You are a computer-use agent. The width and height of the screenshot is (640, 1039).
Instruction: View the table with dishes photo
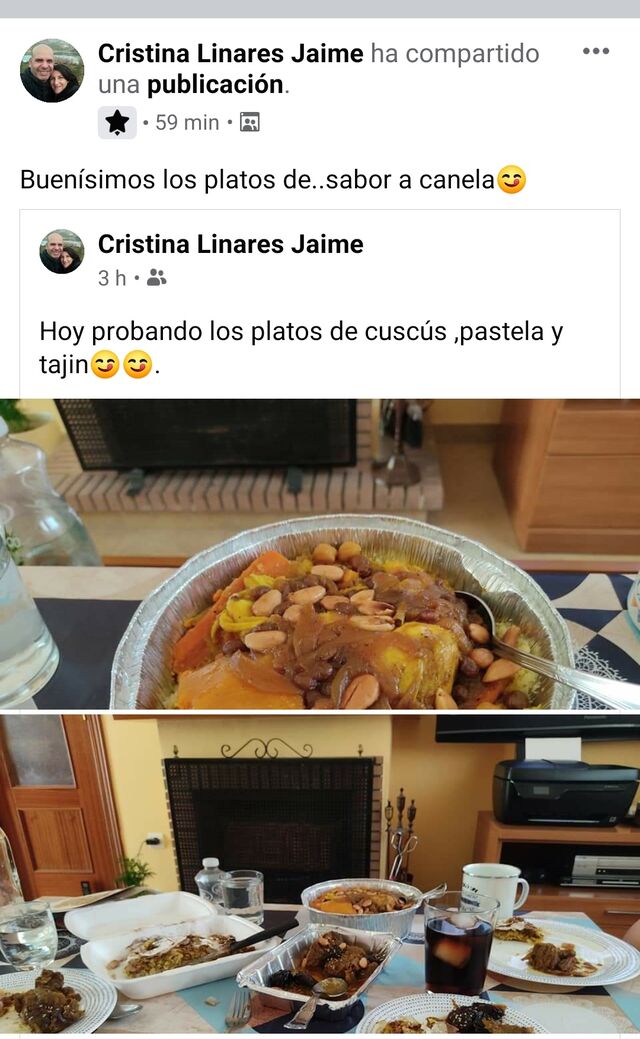click(x=320, y=876)
